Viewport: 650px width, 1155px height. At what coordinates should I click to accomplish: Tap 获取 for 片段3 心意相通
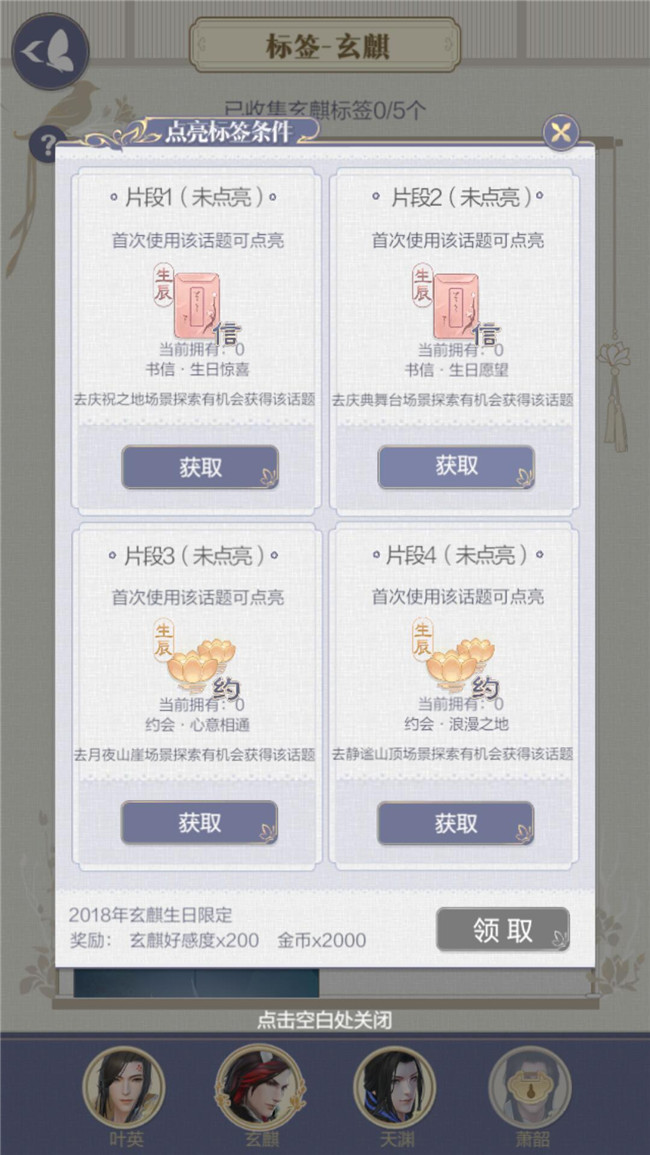click(200, 823)
